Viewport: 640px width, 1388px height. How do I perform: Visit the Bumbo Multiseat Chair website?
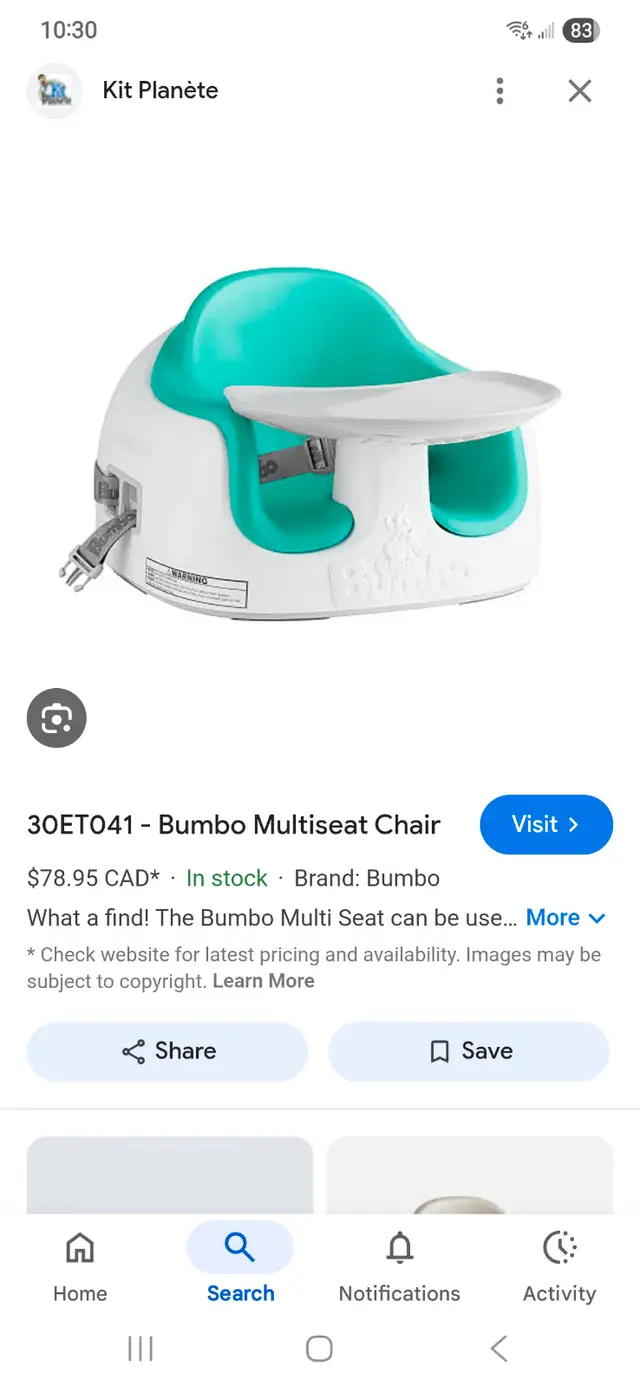click(x=546, y=825)
